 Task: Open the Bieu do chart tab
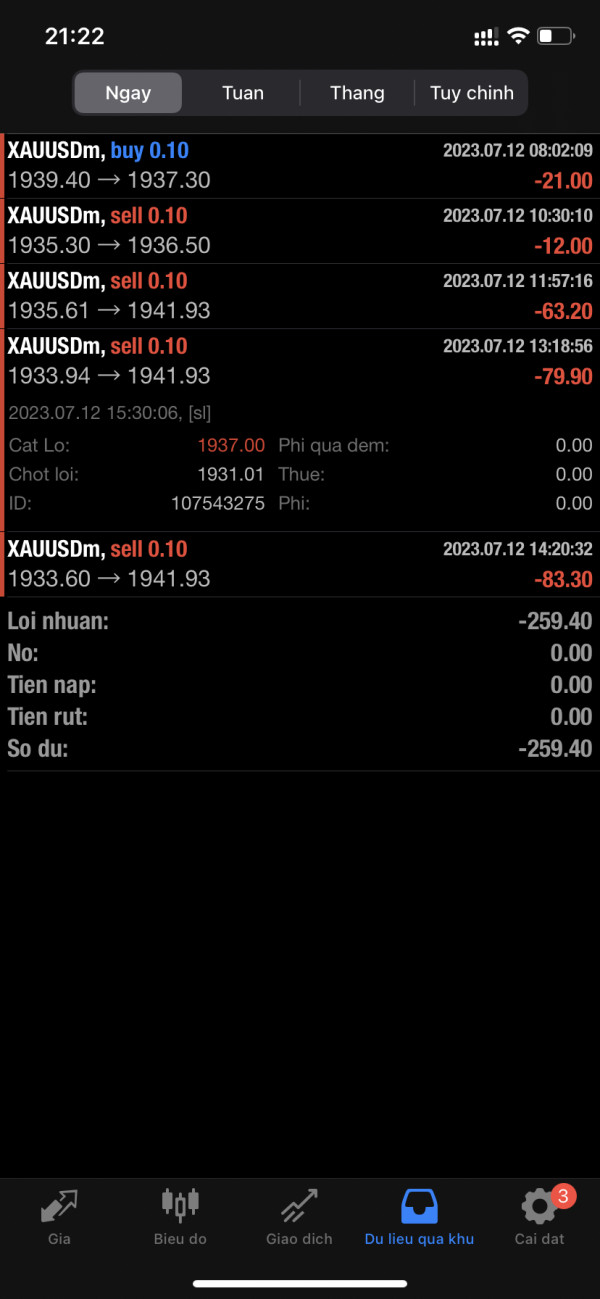180,1217
